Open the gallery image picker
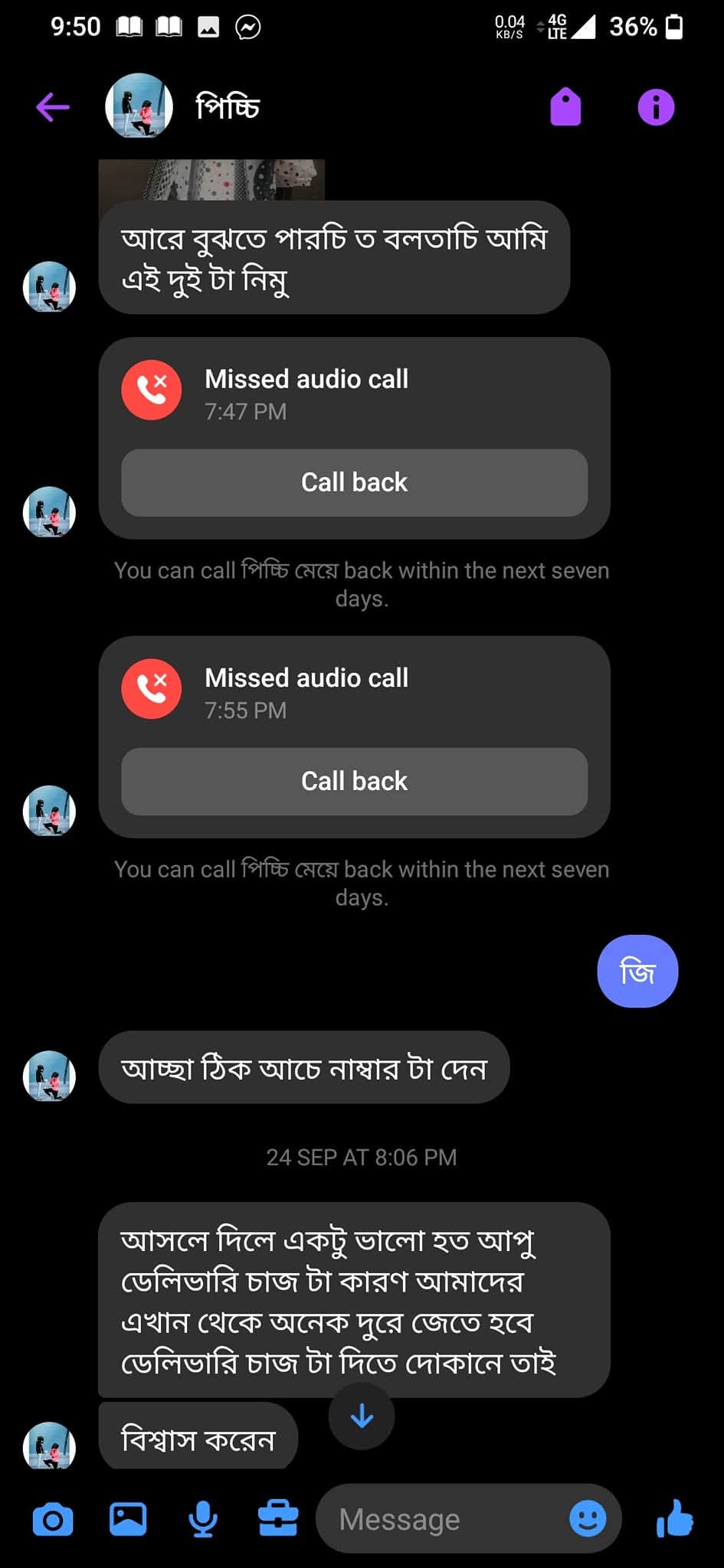The image size is (724, 1568). tap(128, 1519)
